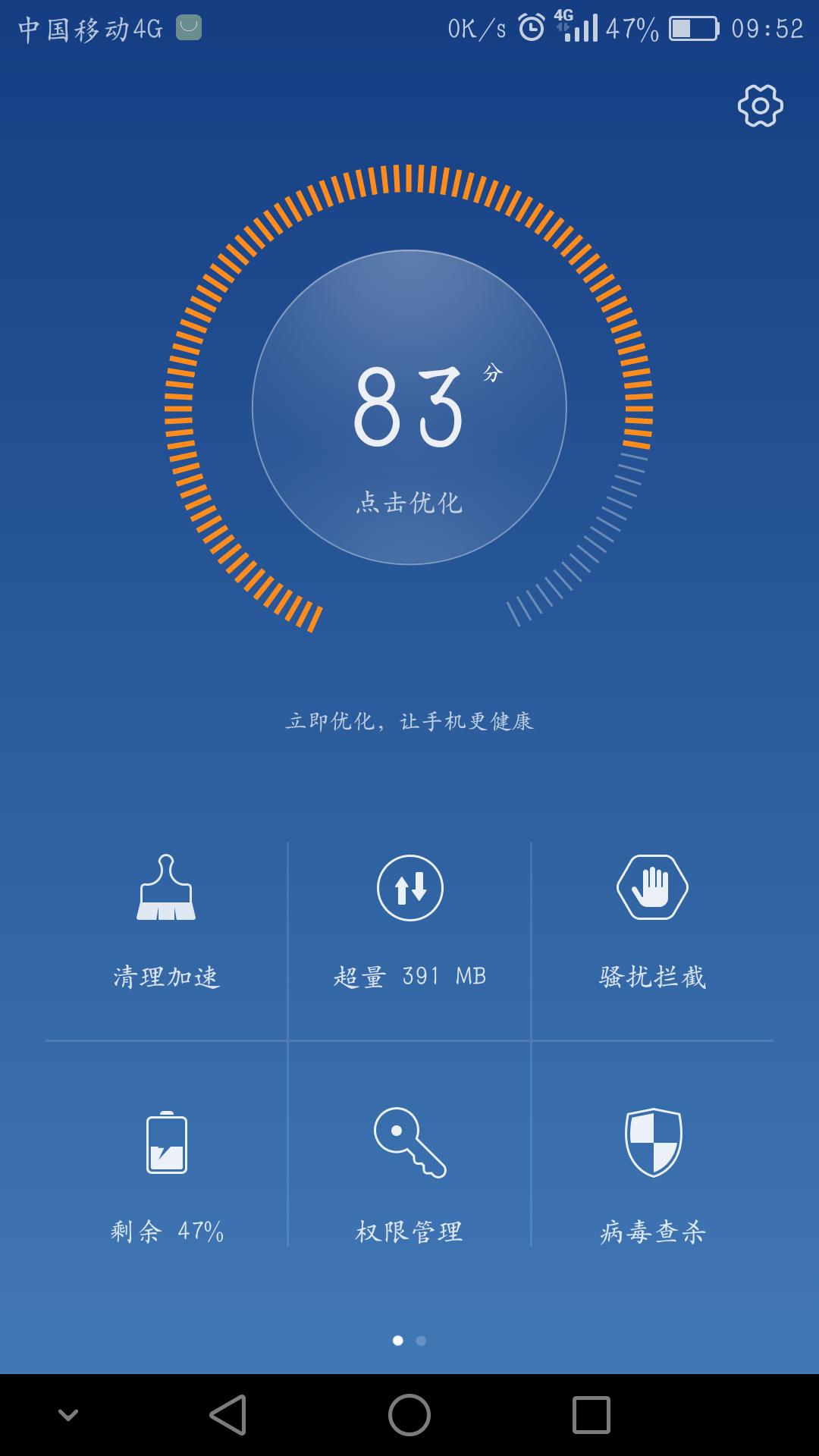The width and height of the screenshot is (819, 1456).
Task: Hide the navigation bar with the down arrow
Action: (68, 1415)
